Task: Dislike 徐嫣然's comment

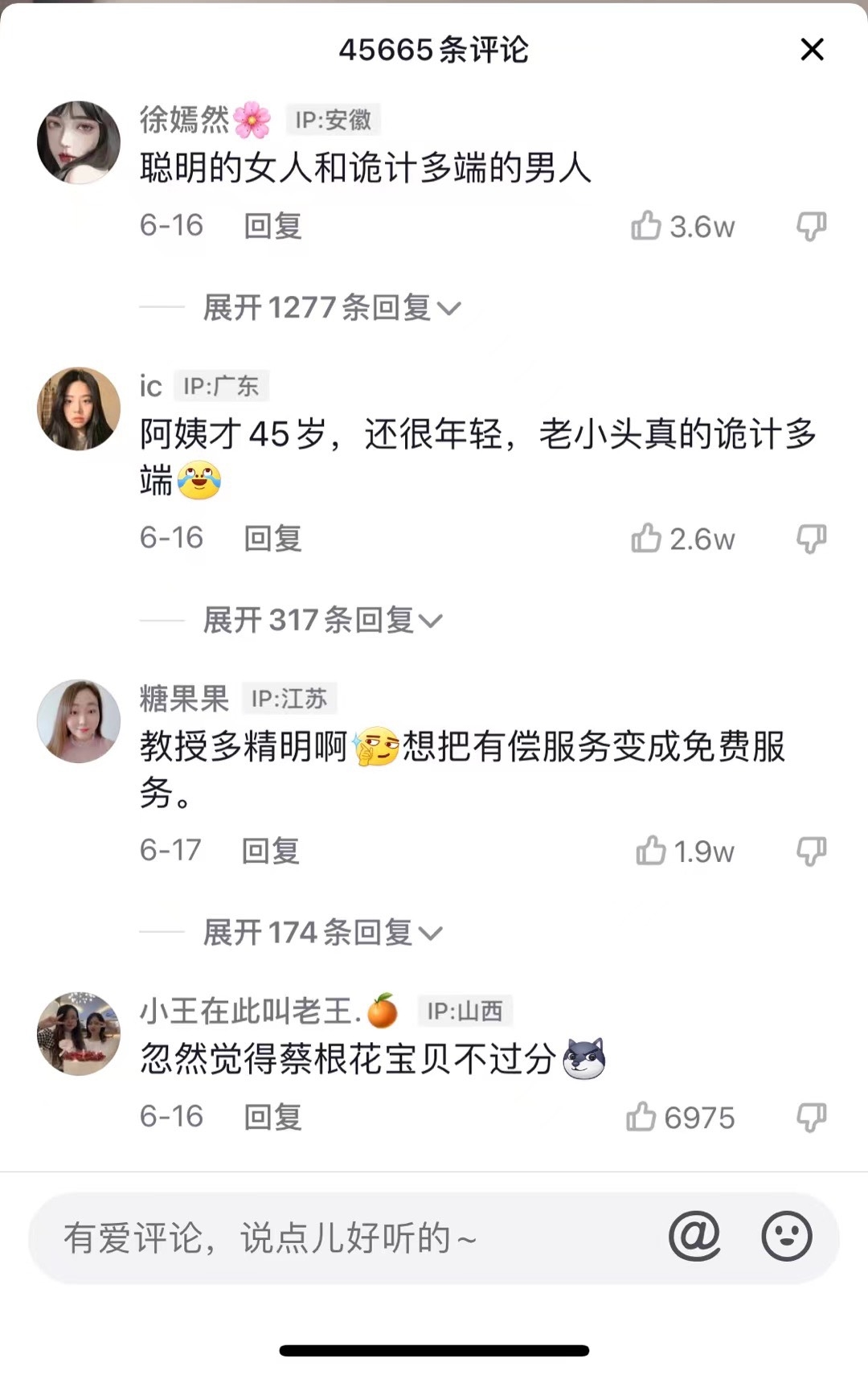Action: point(811,226)
